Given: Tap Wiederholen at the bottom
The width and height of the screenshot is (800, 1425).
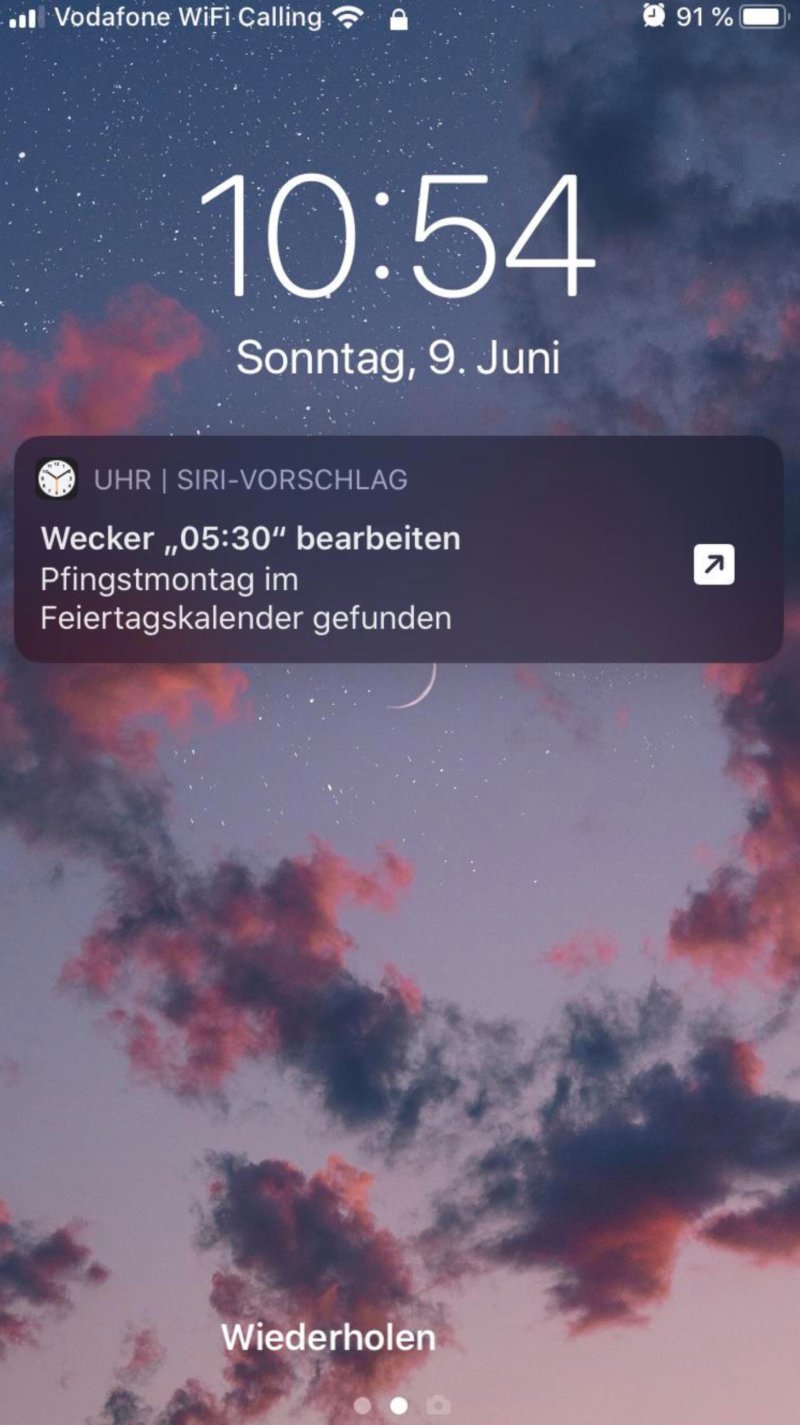Looking at the screenshot, I should [x=328, y=1337].
